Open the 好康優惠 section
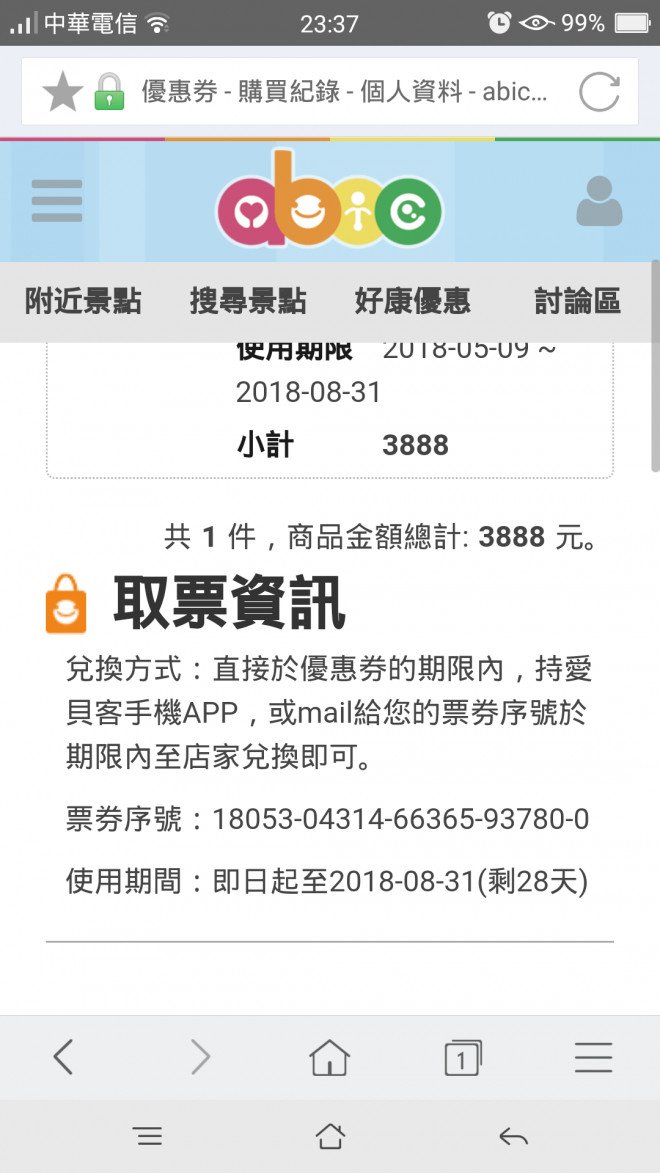The image size is (660, 1173). pos(412,301)
